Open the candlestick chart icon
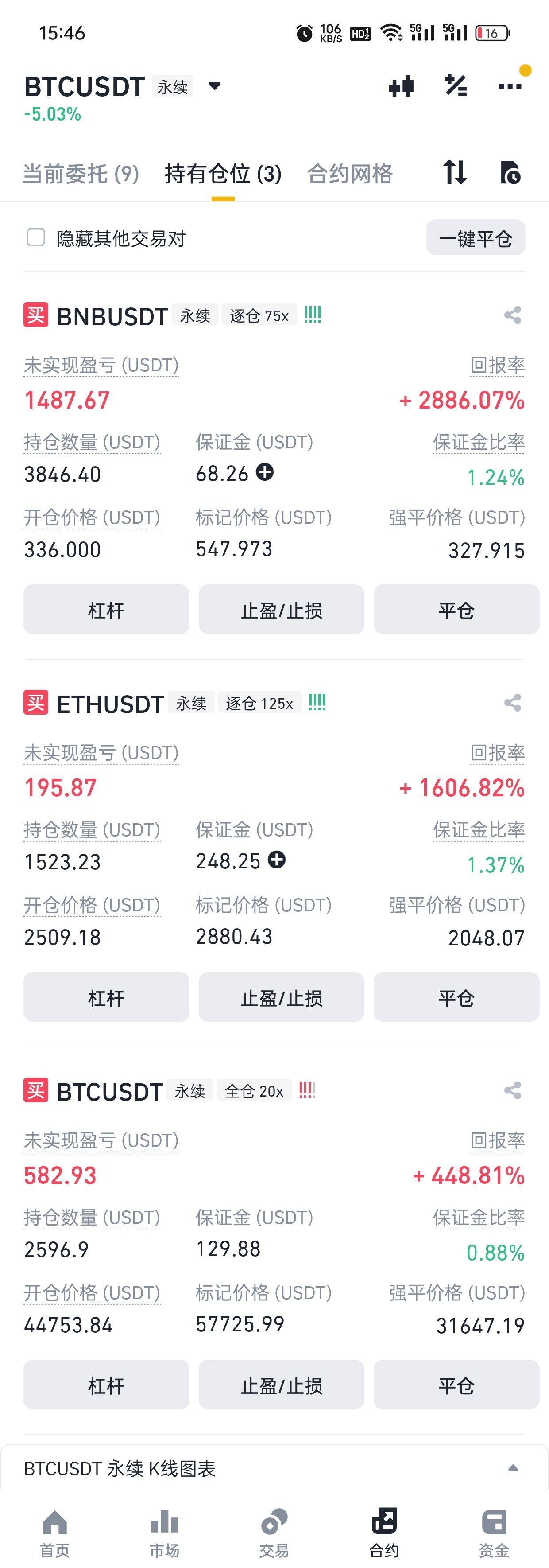Viewport: 549px width, 1568px height. pyautogui.click(x=401, y=86)
